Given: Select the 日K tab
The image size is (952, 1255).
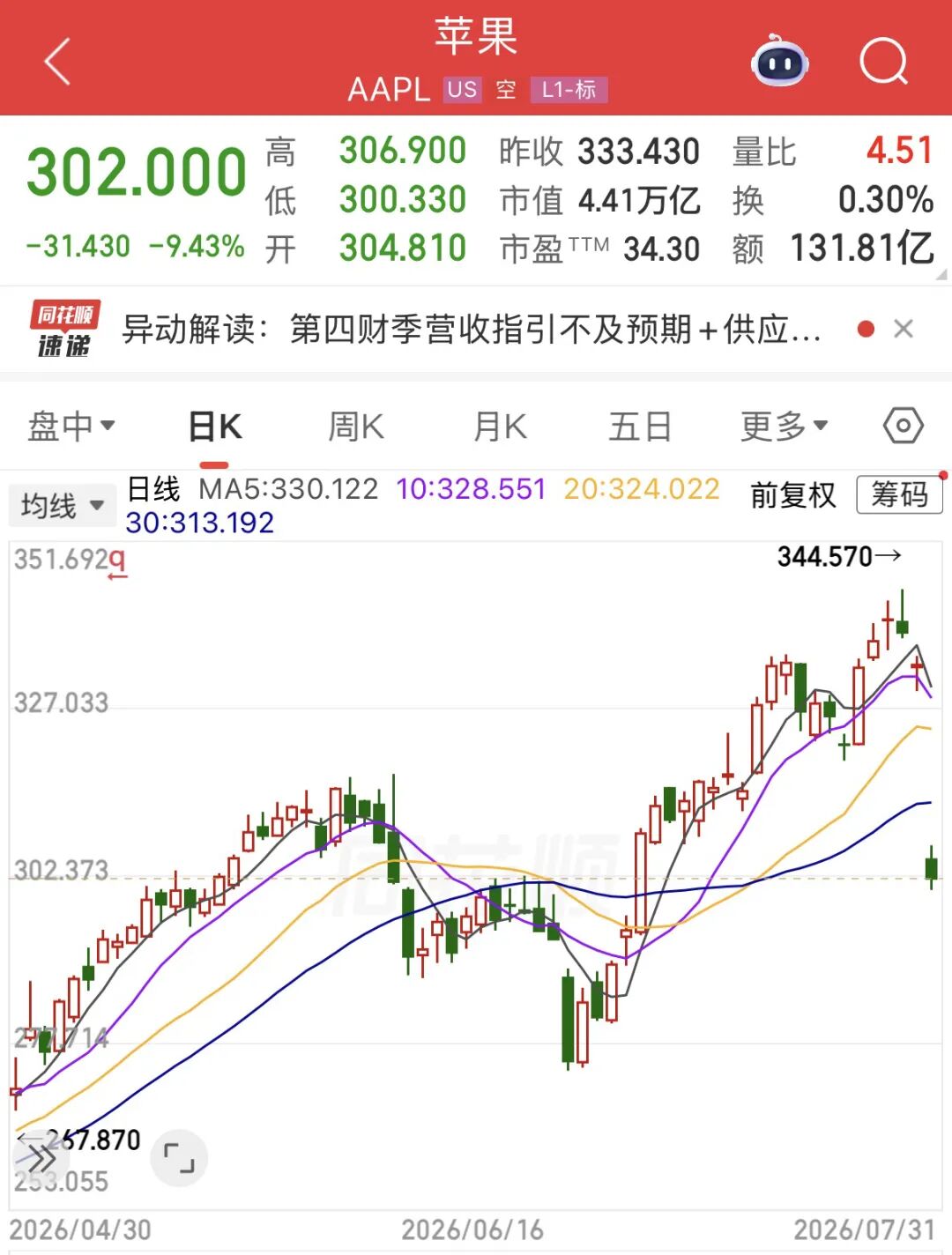Looking at the screenshot, I should point(215,427).
